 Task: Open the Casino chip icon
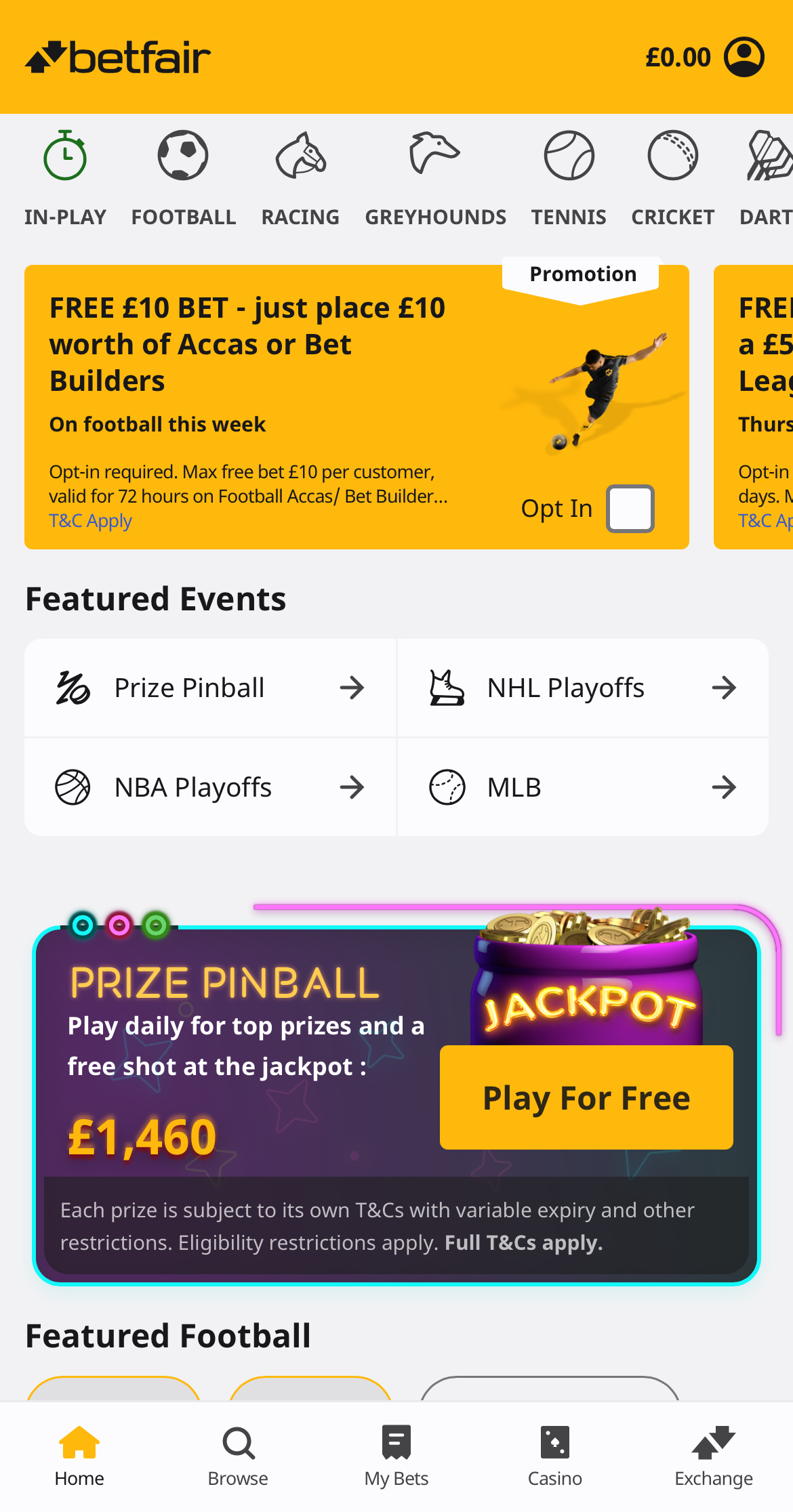554,1442
